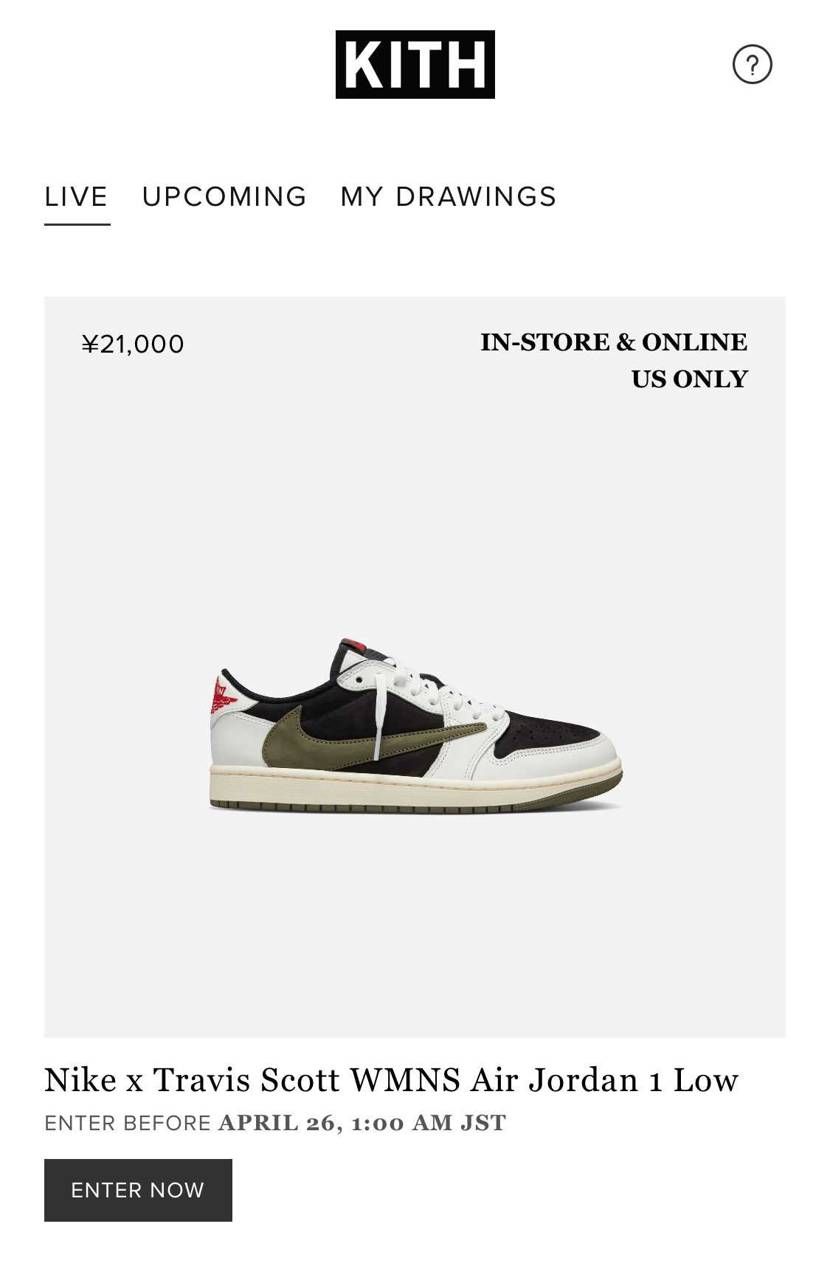
Task: Tap Enter Now for the Travis Scott draw
Action: [x=138, y=1190]
